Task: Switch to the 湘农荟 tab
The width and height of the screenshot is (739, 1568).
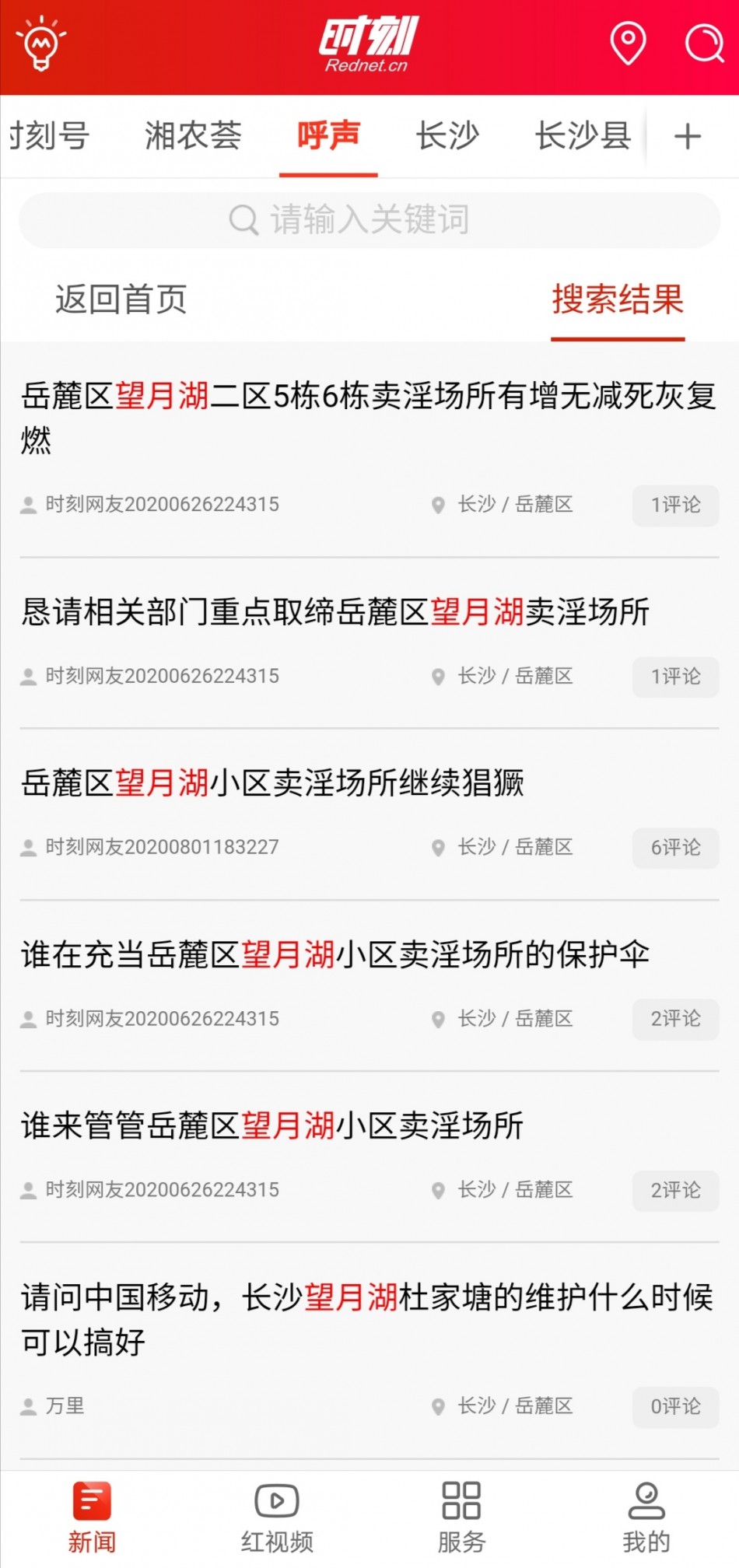Action: 193,136
